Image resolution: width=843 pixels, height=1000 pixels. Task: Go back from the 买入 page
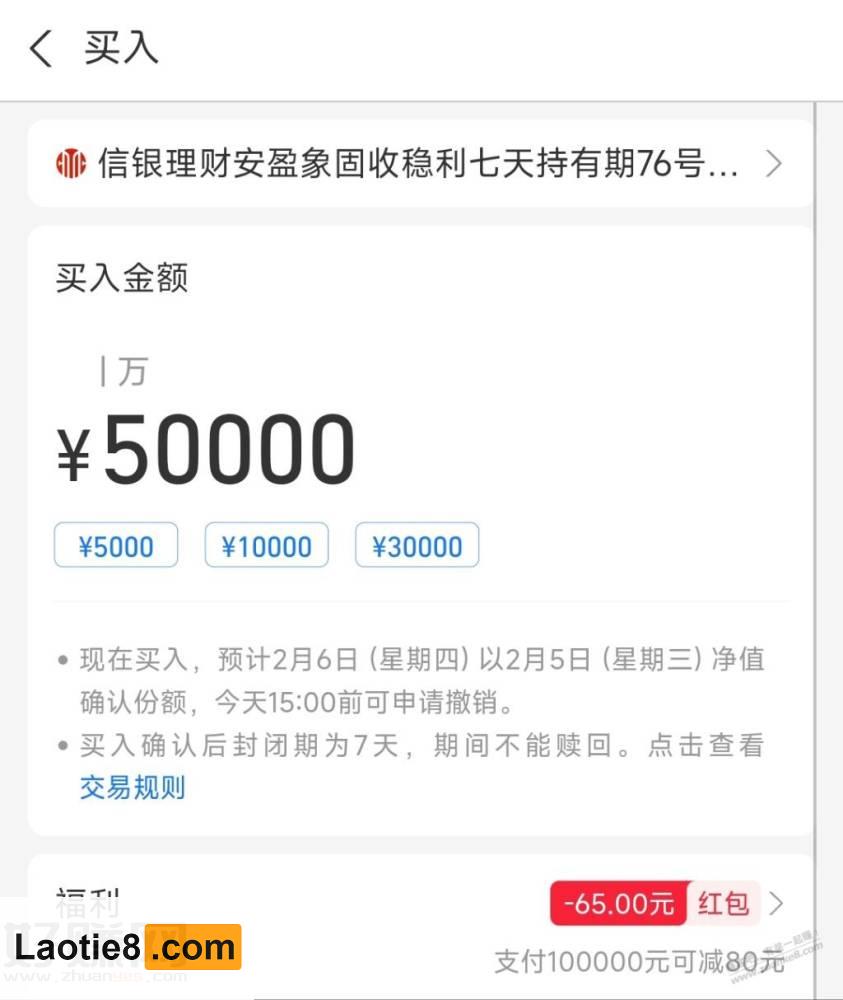click(41, 48)
